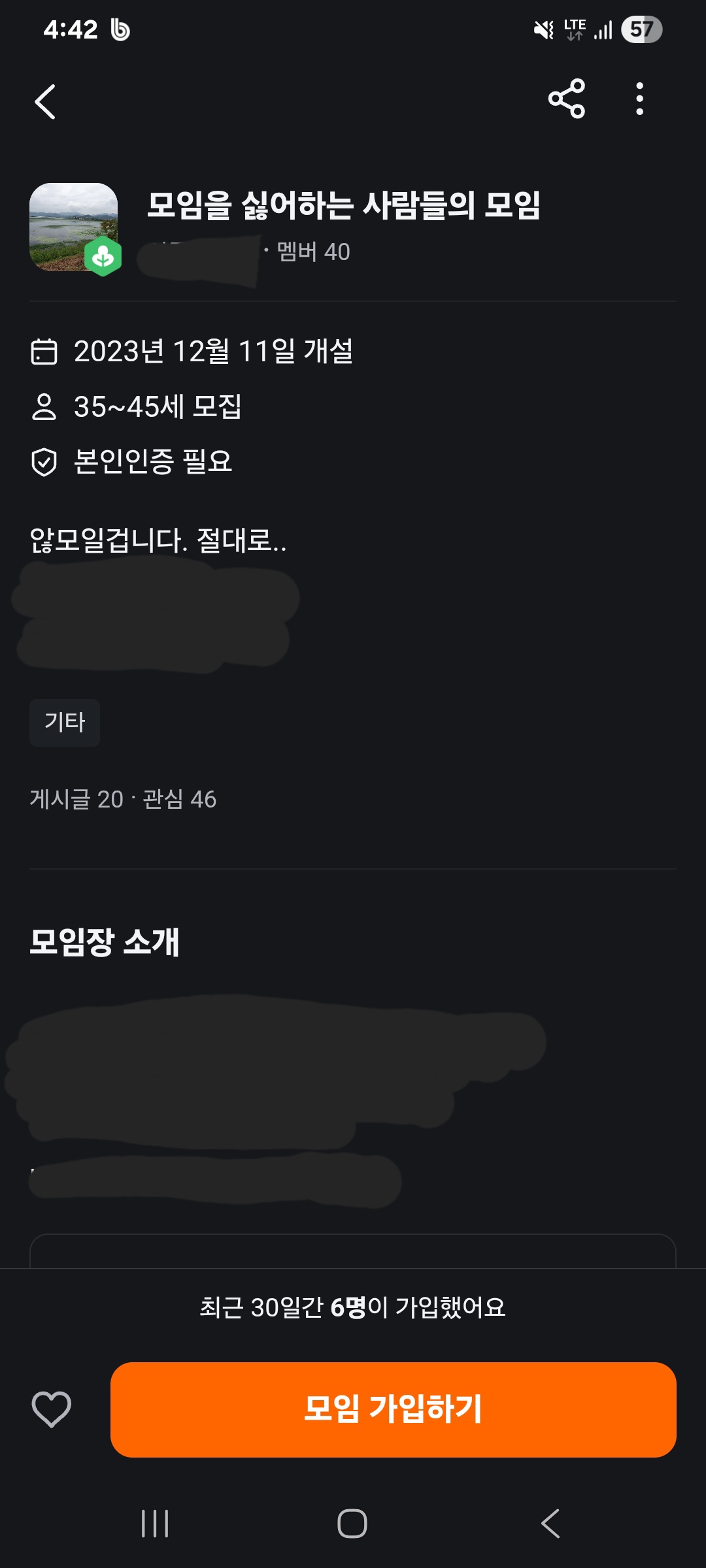Share this group

(x=566, y=99)
